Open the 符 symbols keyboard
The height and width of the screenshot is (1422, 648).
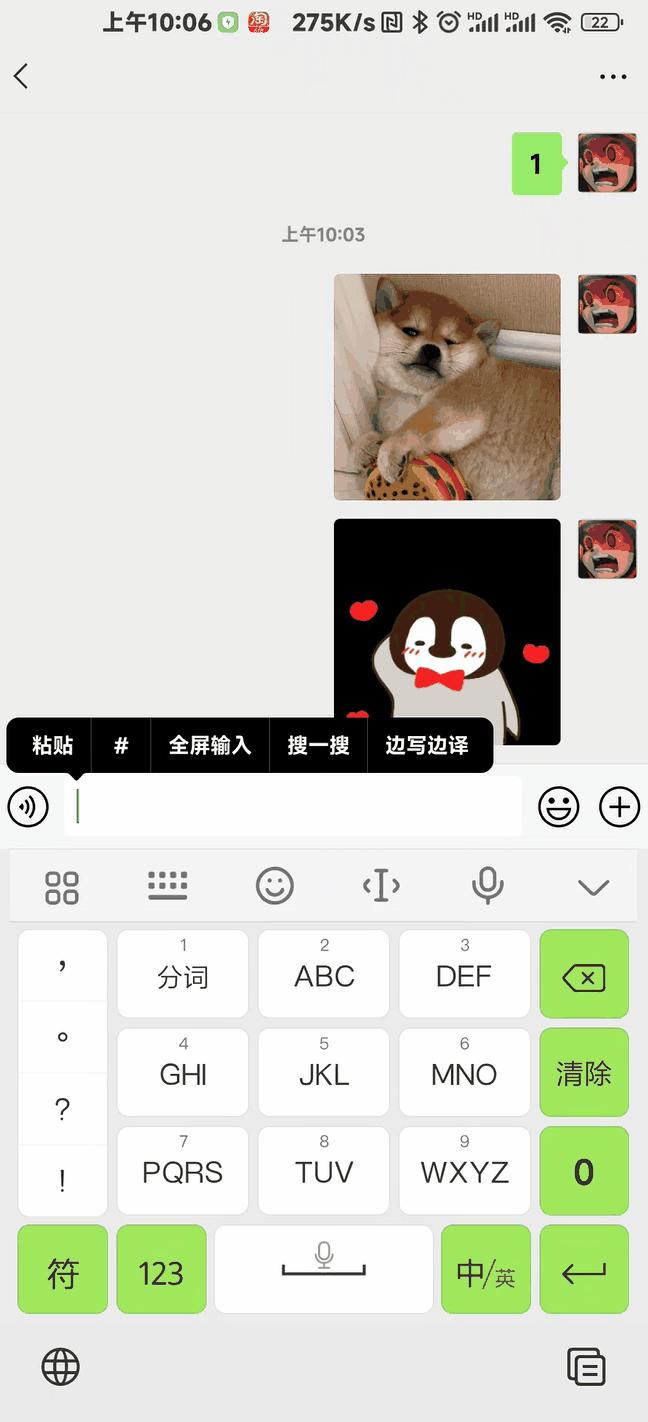[x=62, y=1271]
